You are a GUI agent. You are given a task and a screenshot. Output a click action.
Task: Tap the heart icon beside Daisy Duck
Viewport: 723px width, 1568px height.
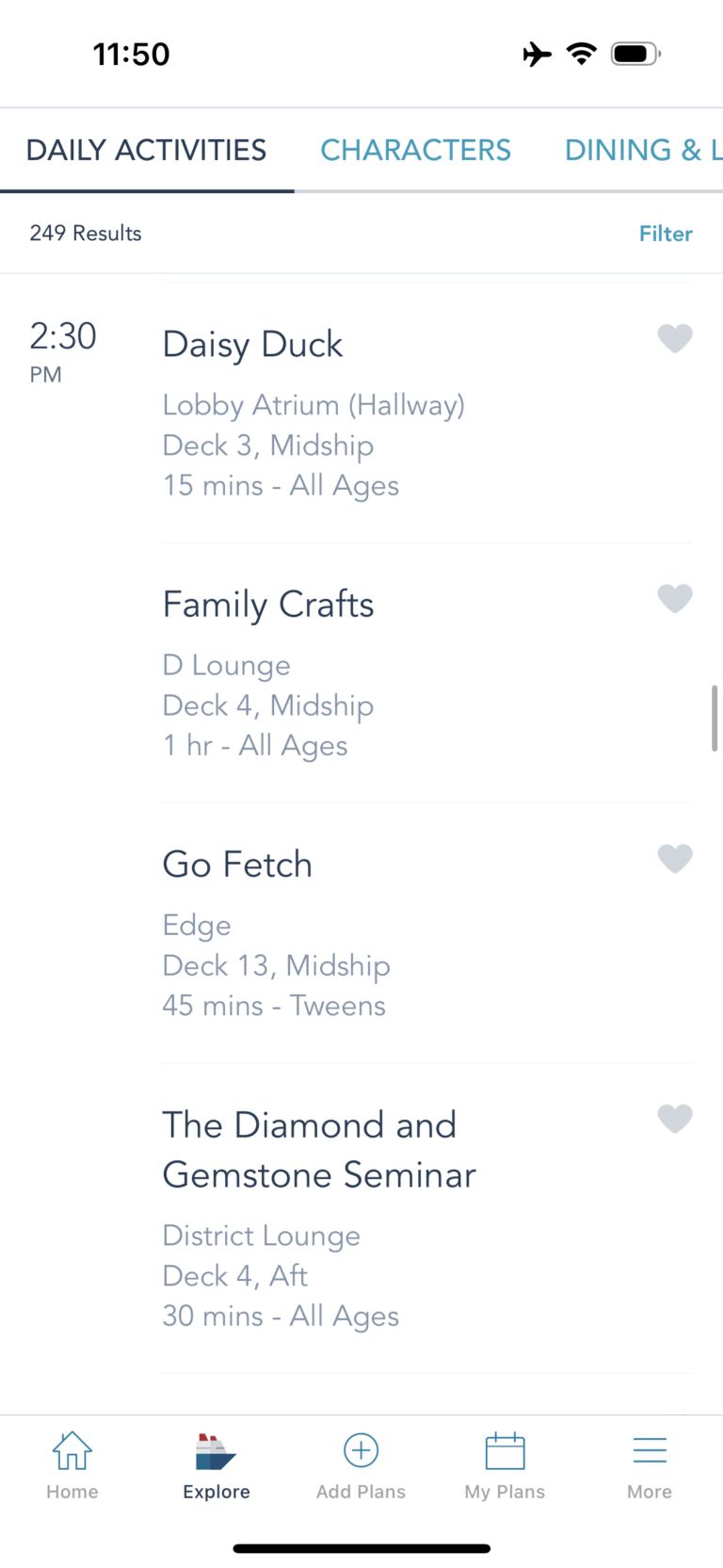[675, 338]
